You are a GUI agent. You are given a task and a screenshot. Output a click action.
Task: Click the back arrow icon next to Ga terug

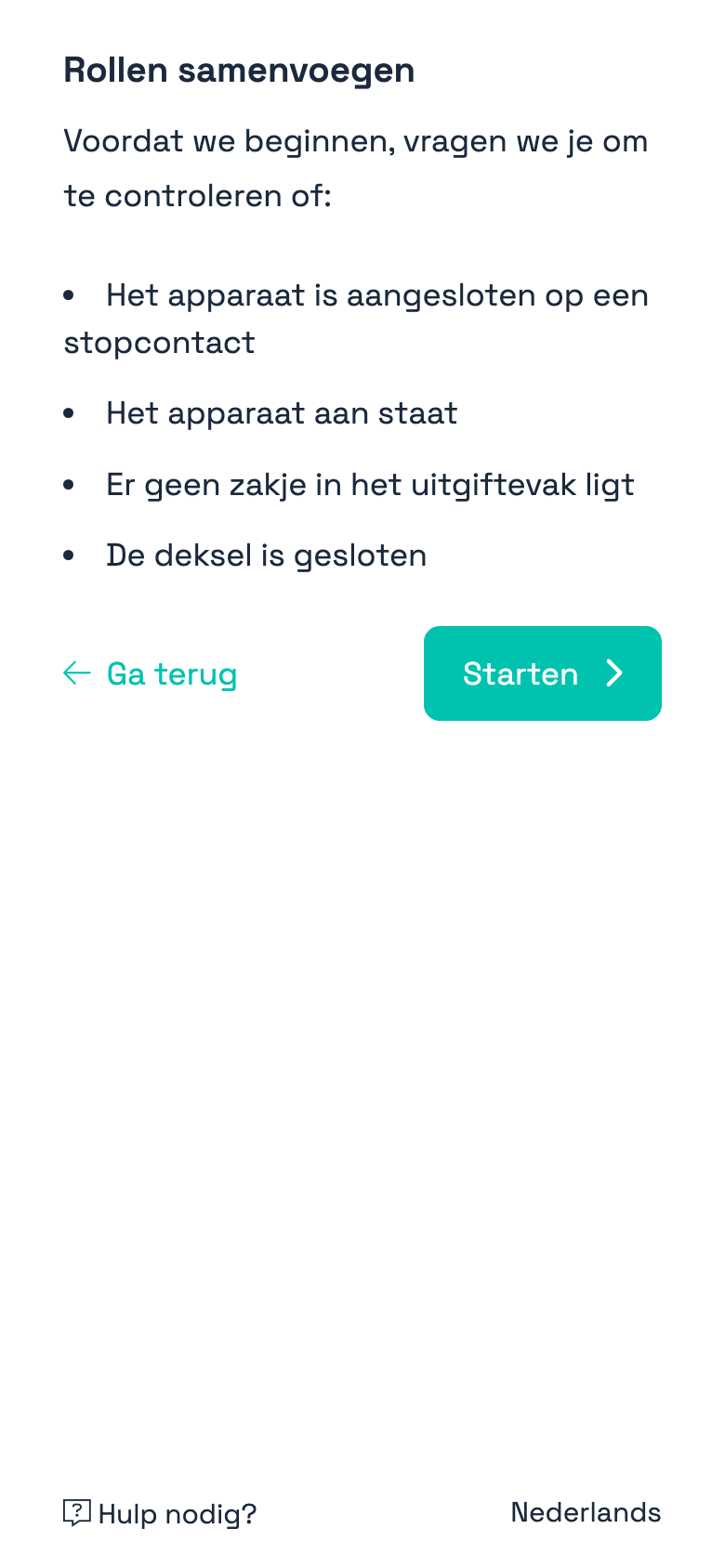(x=75, y=673)
